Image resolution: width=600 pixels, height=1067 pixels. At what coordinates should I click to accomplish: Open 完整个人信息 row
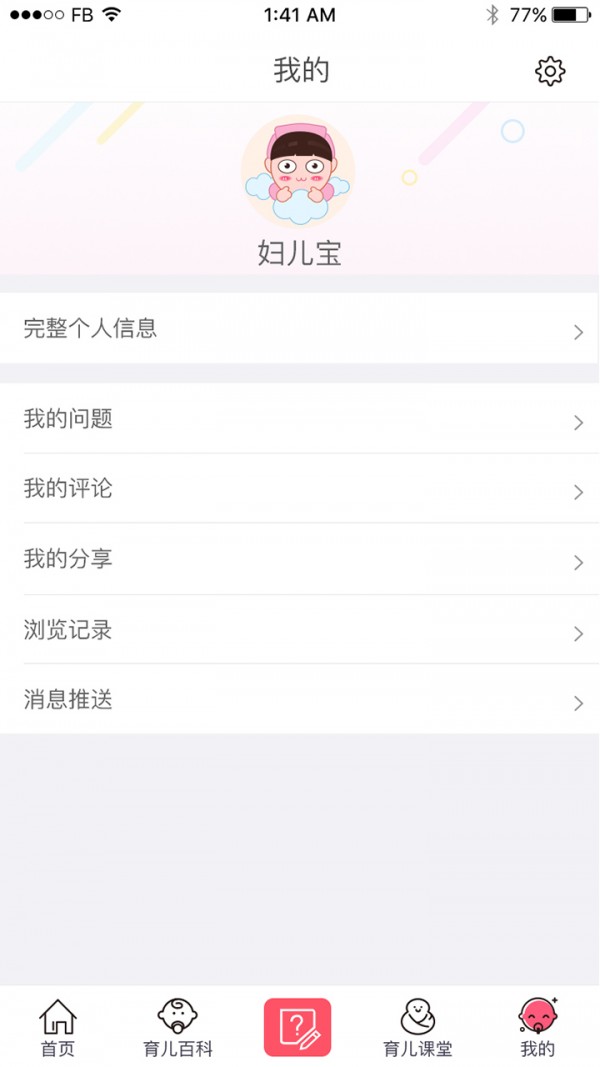pos(300,329)
